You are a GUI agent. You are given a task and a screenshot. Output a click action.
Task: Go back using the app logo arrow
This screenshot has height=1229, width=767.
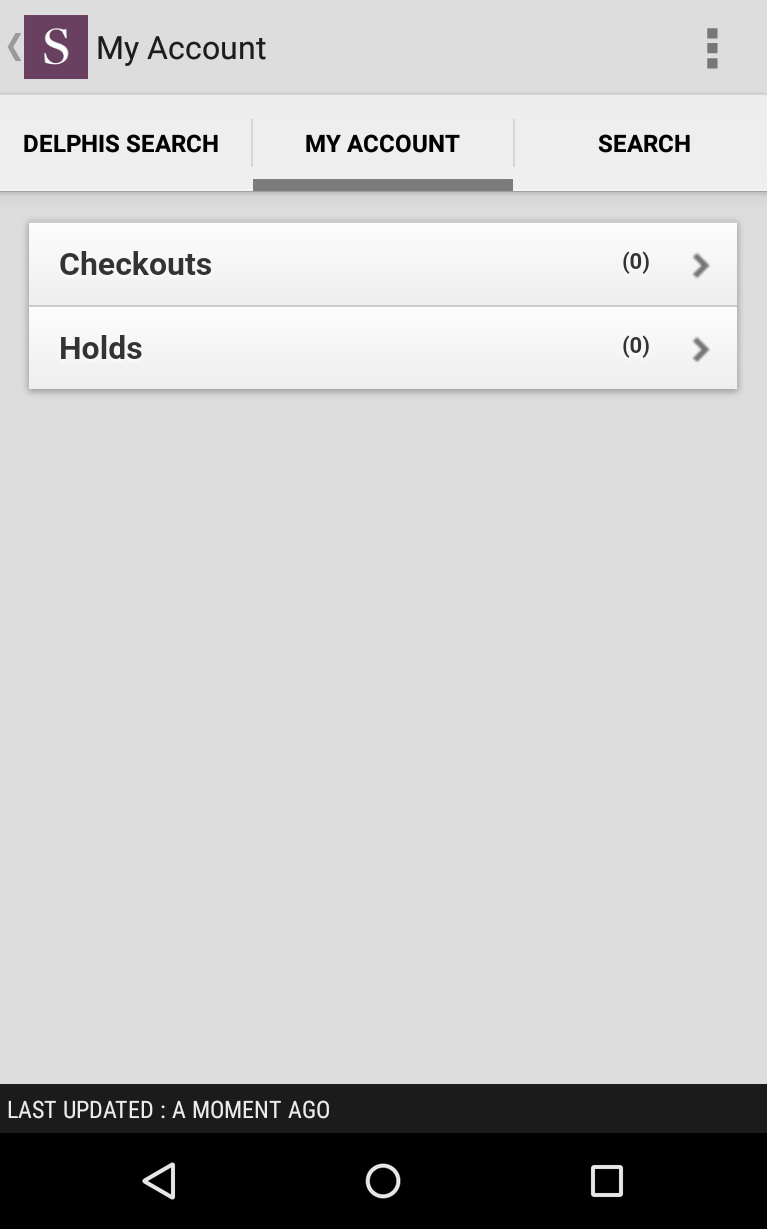tap(45, 47)
